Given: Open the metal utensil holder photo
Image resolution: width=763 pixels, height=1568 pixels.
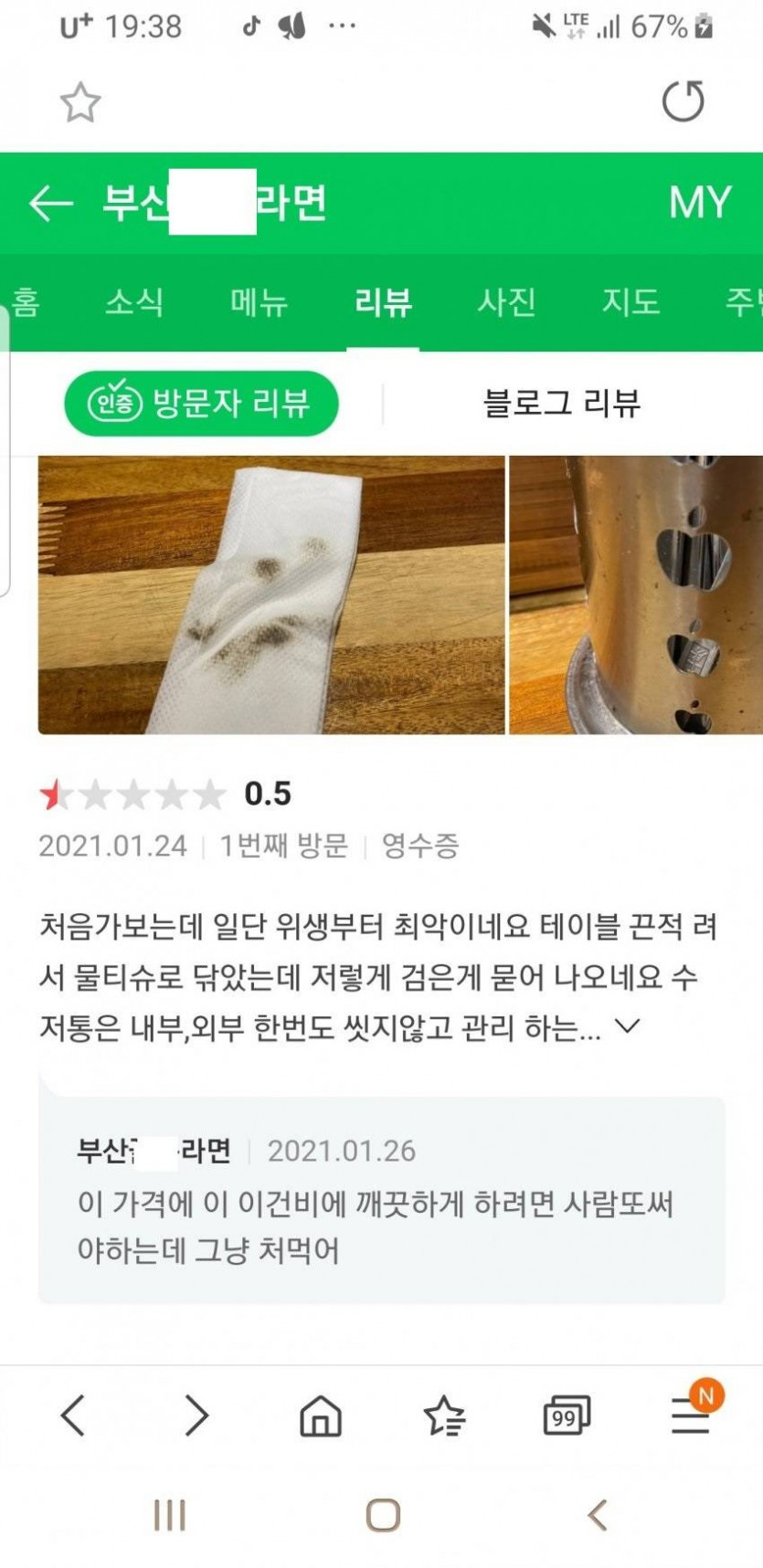Looking at the screenshot, I should 635,595.
